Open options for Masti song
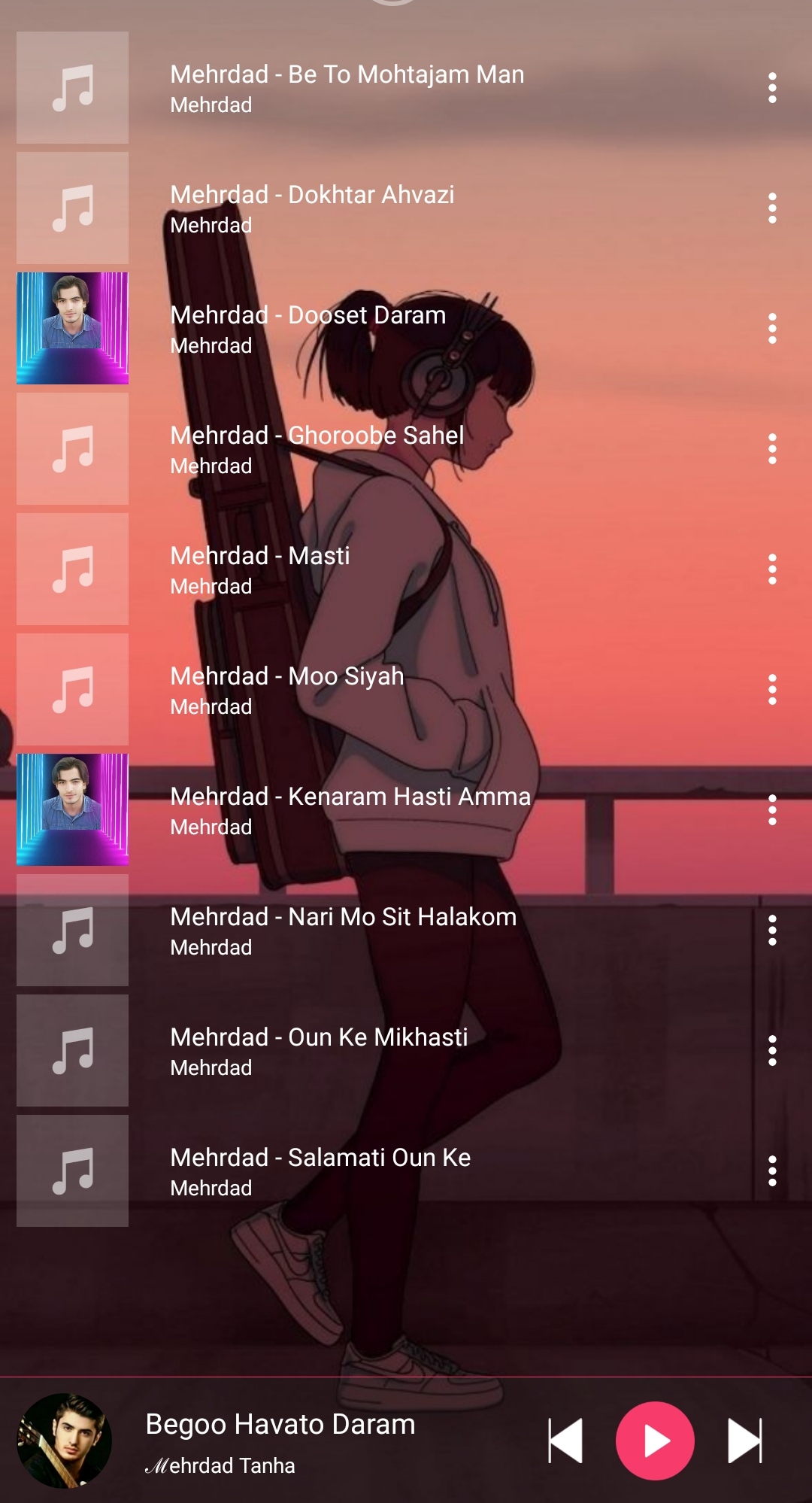The image size is (812, 1503). (772, 569)
